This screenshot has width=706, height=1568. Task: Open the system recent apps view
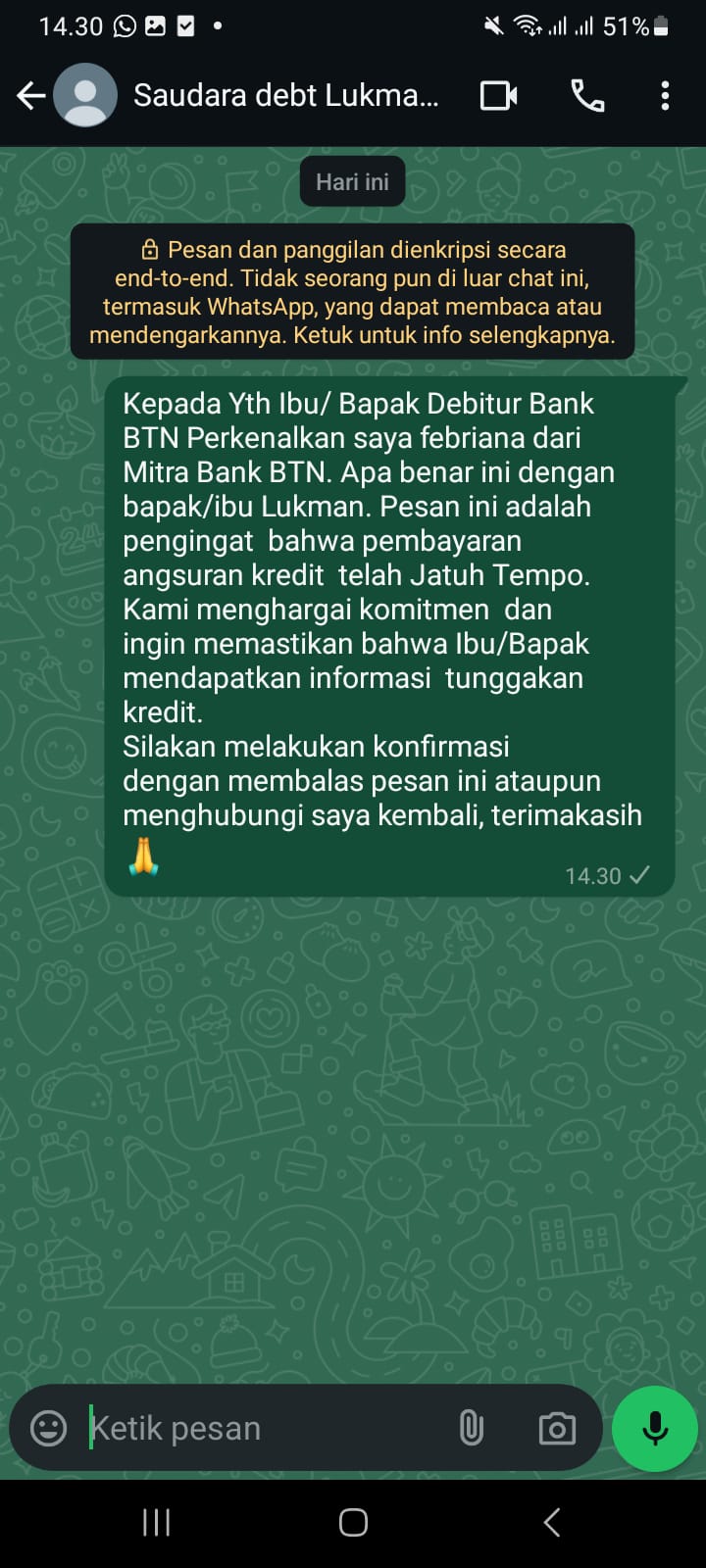pos(157,1522)
